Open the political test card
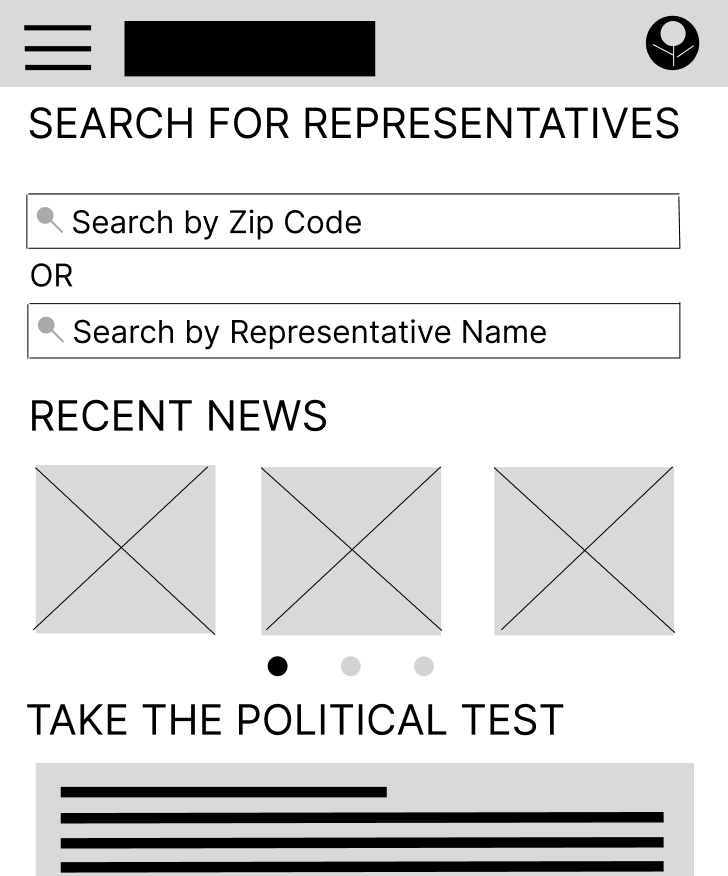This screenshot has width=728, height=876. pyautogui.click(x=364, y=820)
